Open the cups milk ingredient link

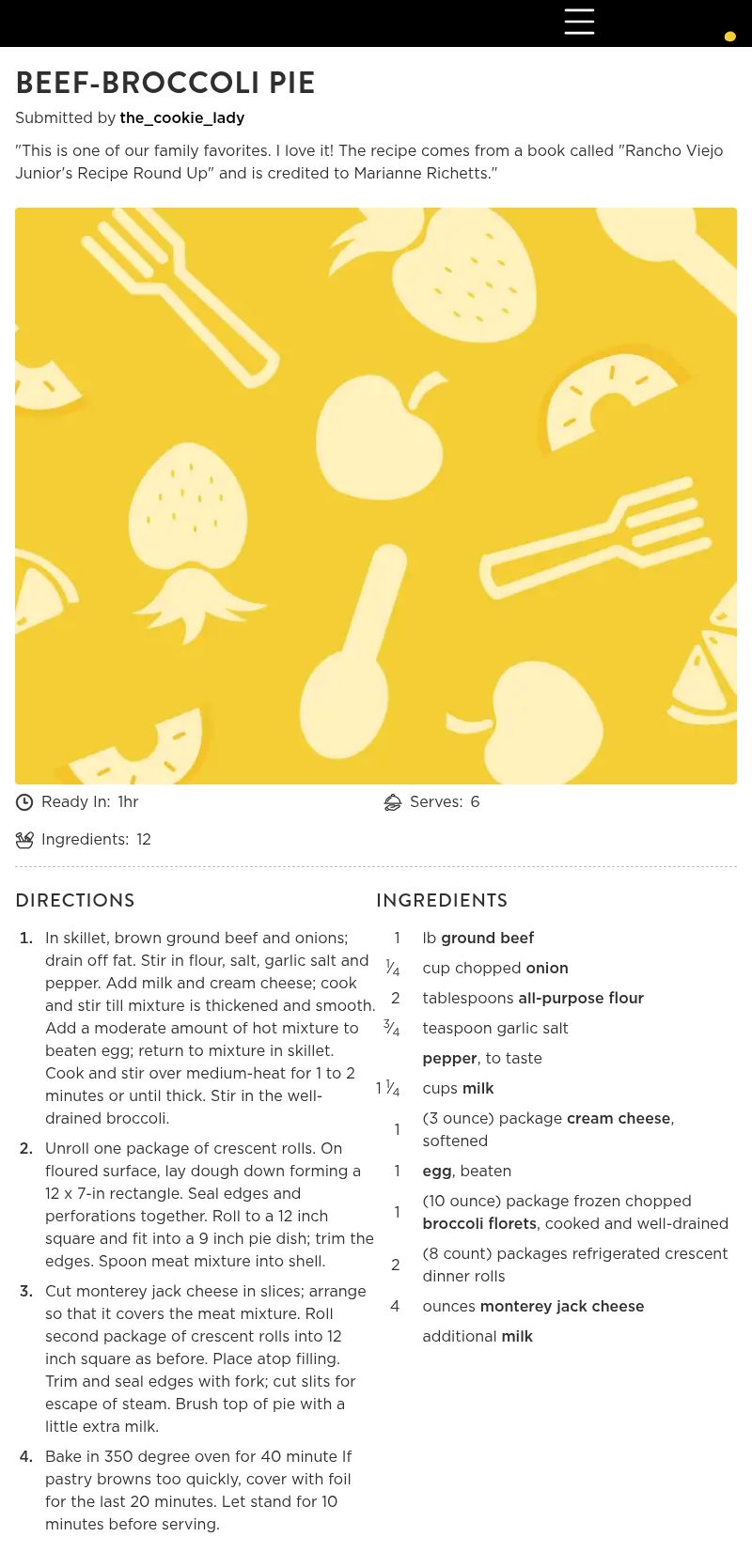tap(478, 1089)
